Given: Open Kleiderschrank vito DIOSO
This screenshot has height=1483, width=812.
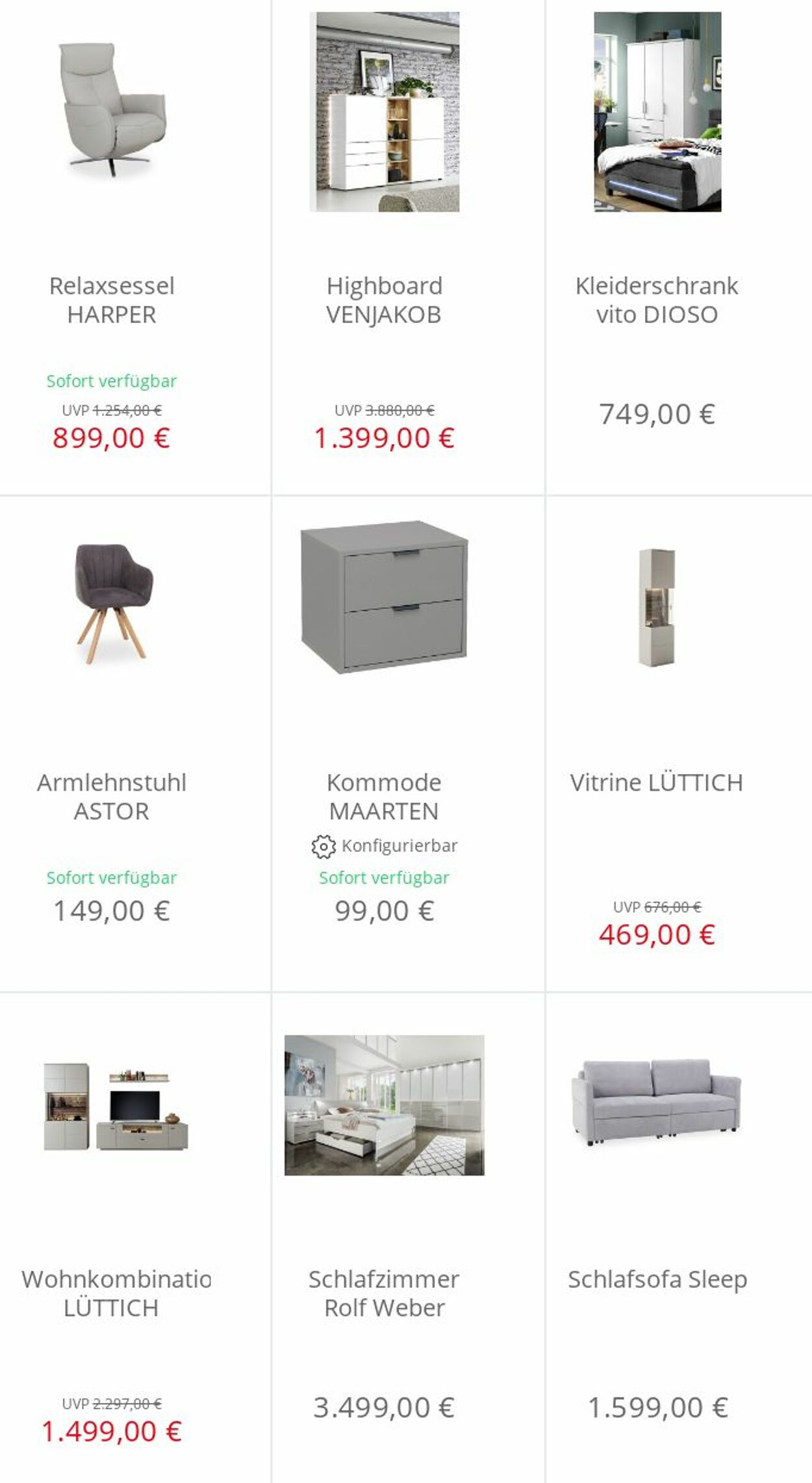Looking at the screenshot, I should tap(657, 300).
